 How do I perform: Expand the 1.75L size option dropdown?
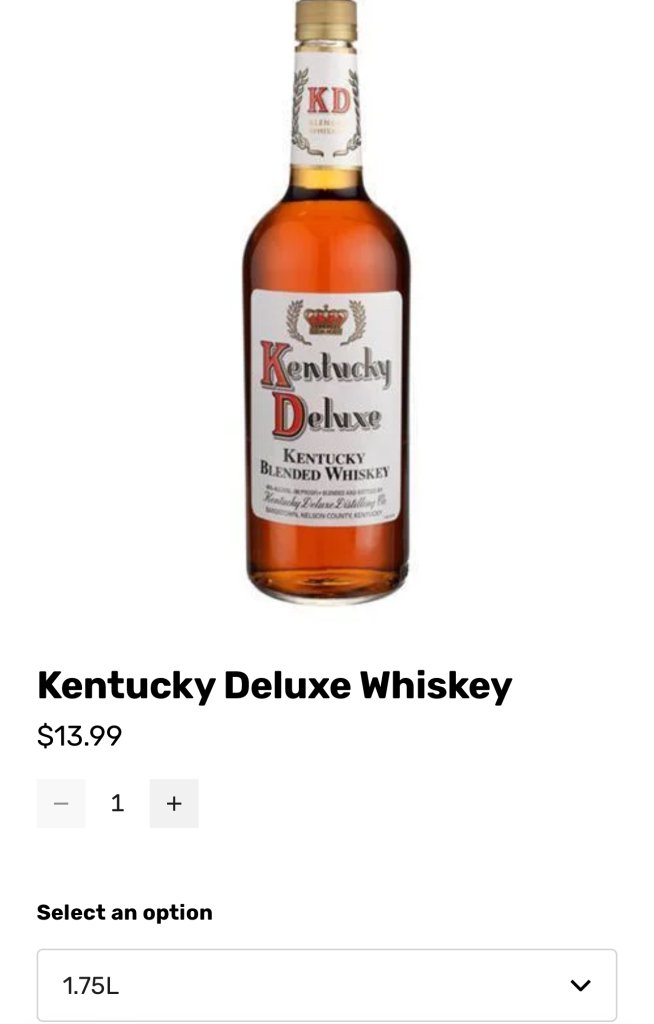point(326,985)
